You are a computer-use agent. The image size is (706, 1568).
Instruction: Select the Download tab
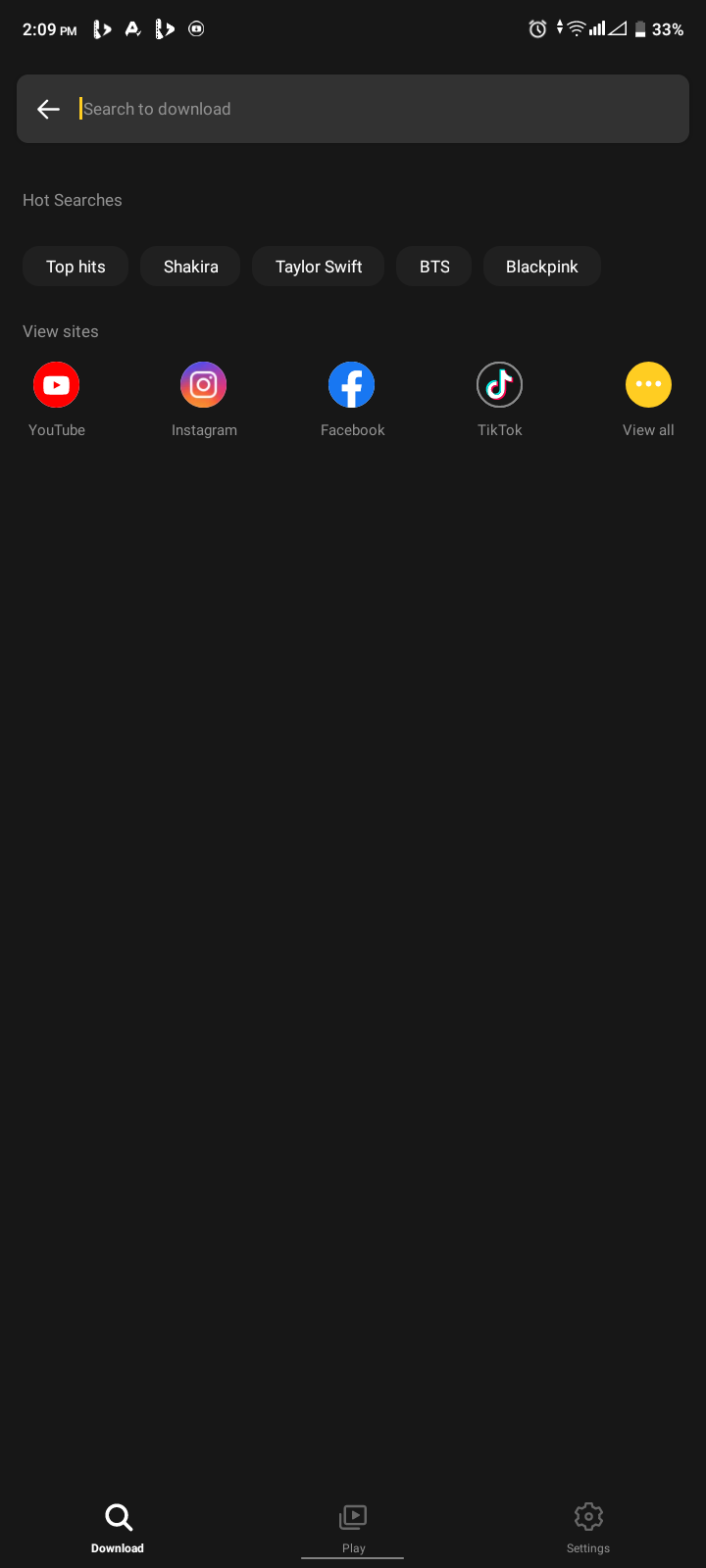(x=118, y=1527)
